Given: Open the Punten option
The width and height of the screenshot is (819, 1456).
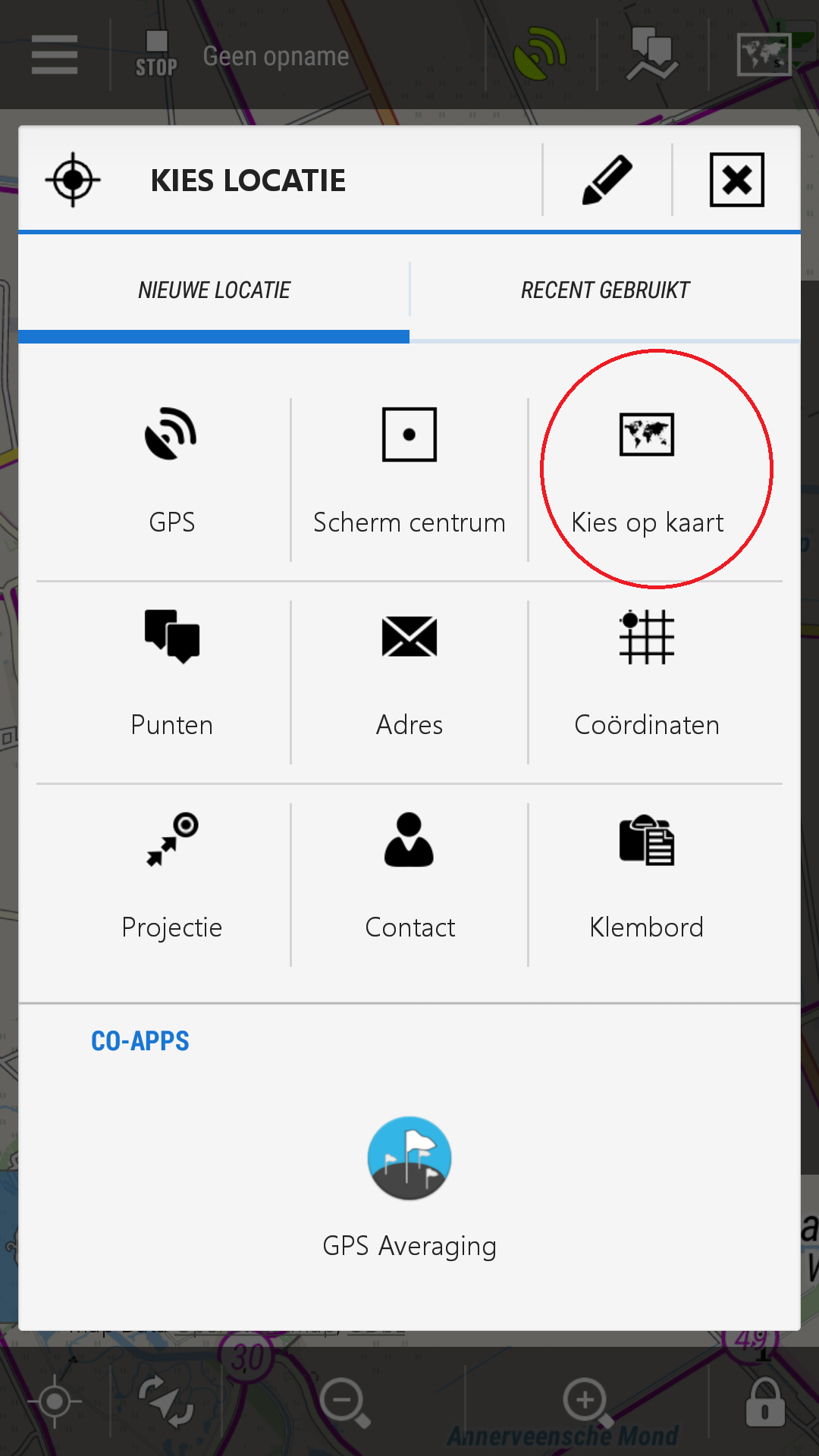Looking at the screenshot, I should 171,673.
